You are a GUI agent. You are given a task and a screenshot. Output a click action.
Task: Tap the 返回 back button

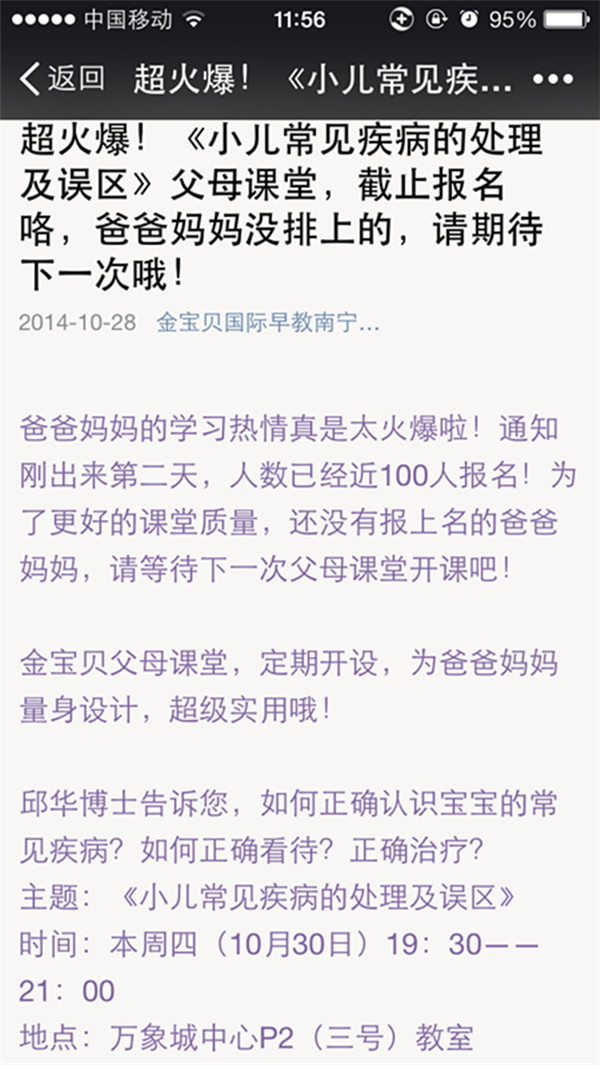tap(62, 78)
